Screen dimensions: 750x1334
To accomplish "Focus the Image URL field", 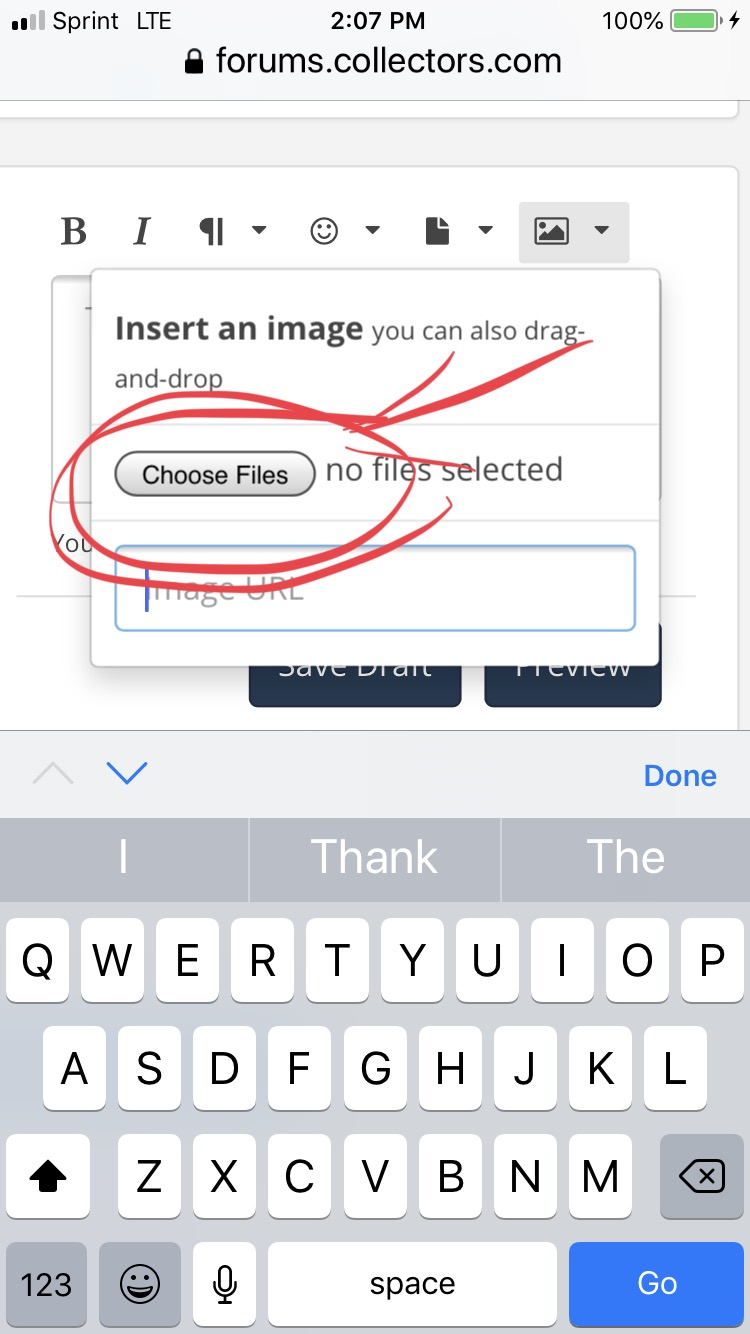I will tap(375, 588).
